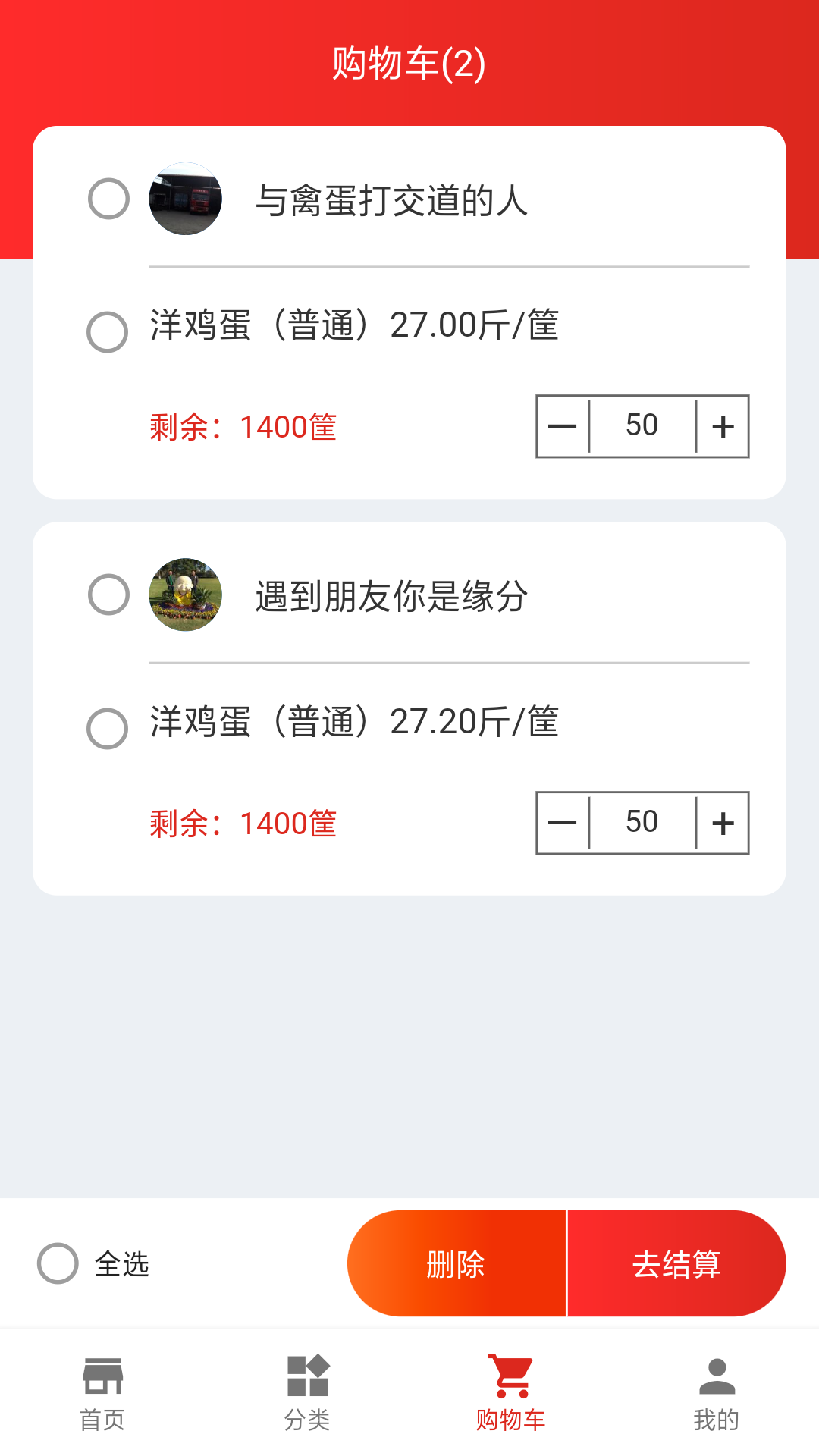Enable 全选 select all checkbox
Image resolution: width=819 pixels, height=1456 pixels.
coord(56,1263)
